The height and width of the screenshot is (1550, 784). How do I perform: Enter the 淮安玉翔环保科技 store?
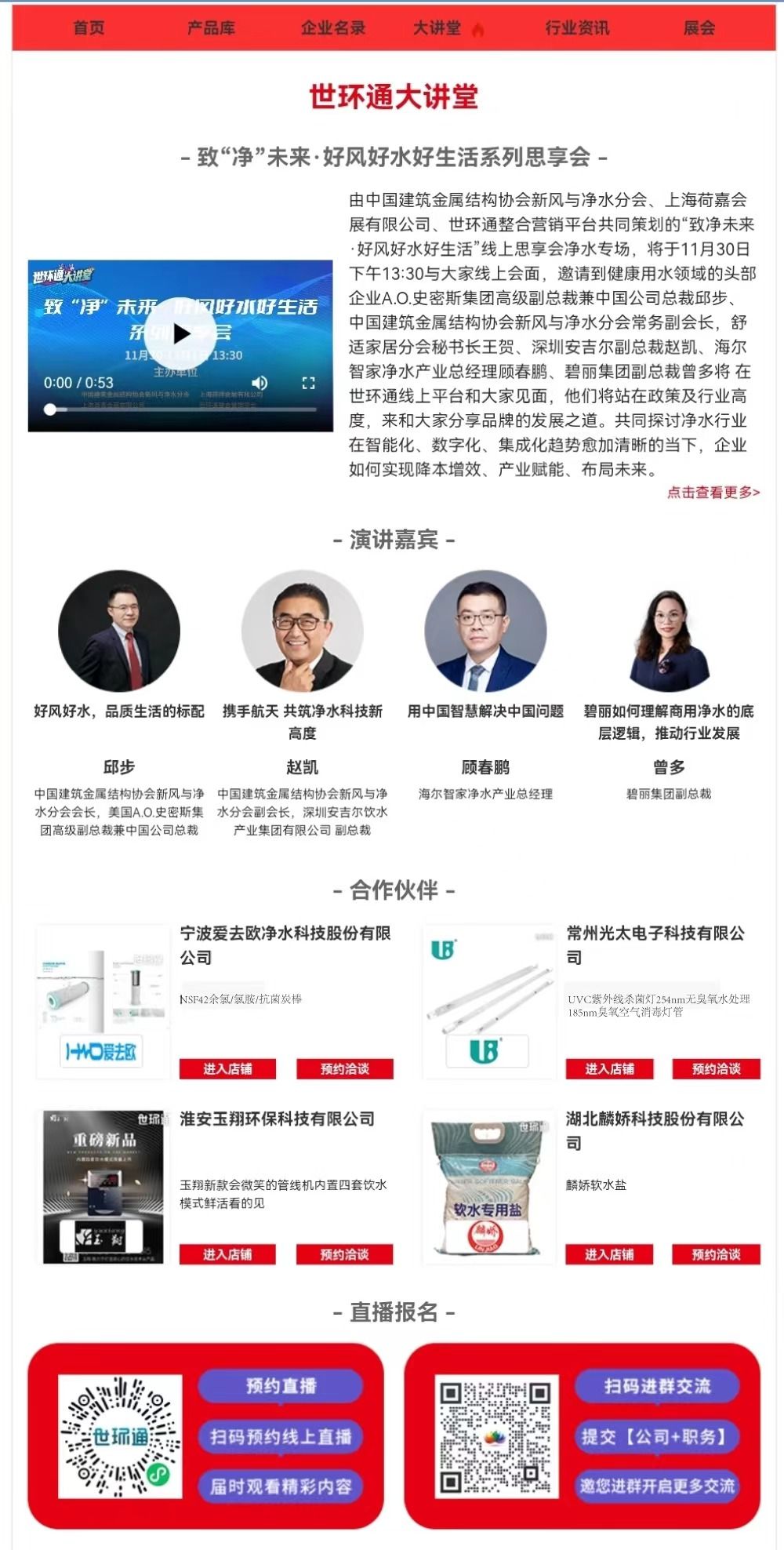pyautogui.click(x=227, y=1254)
